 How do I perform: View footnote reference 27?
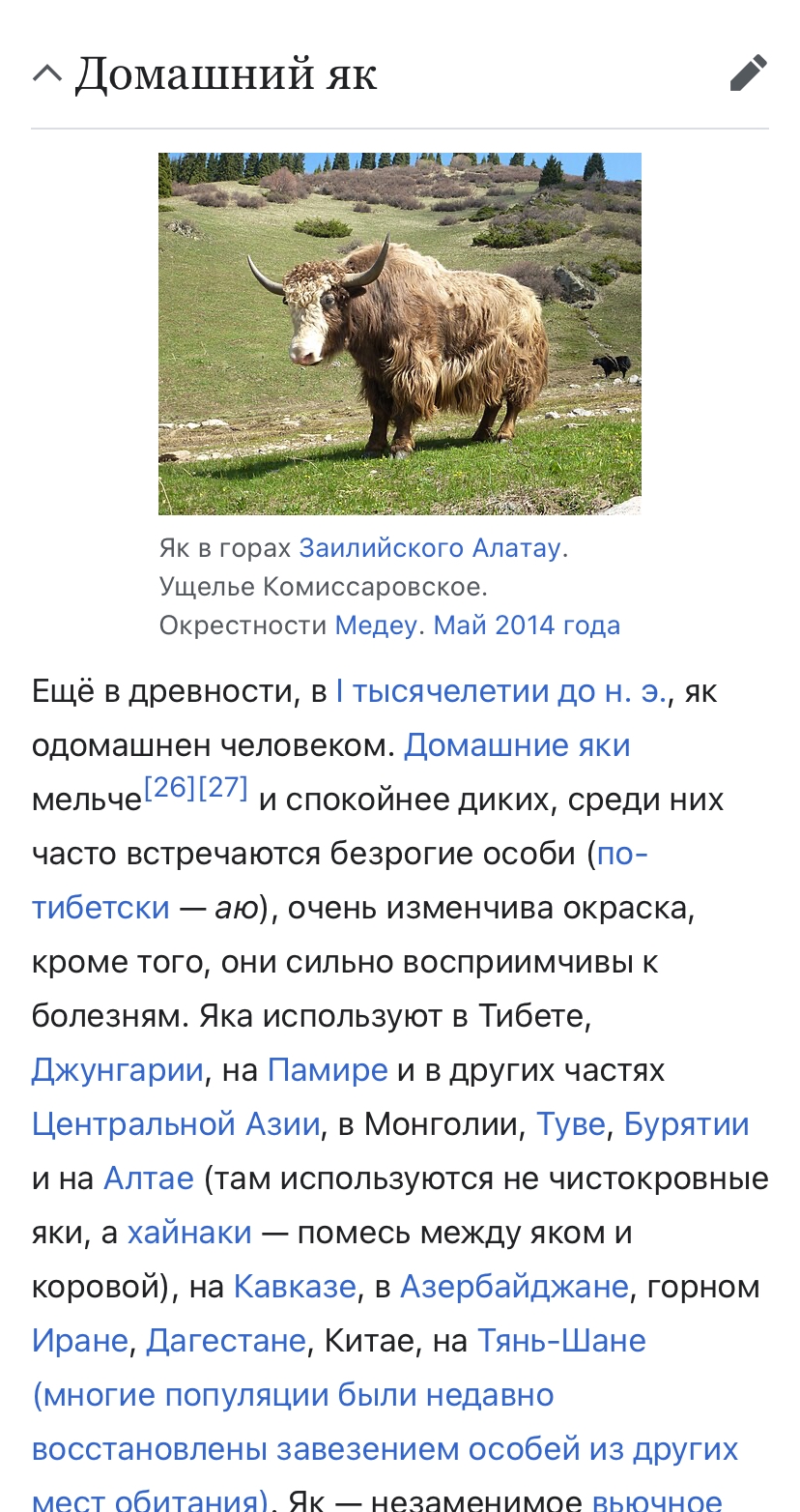223,788
